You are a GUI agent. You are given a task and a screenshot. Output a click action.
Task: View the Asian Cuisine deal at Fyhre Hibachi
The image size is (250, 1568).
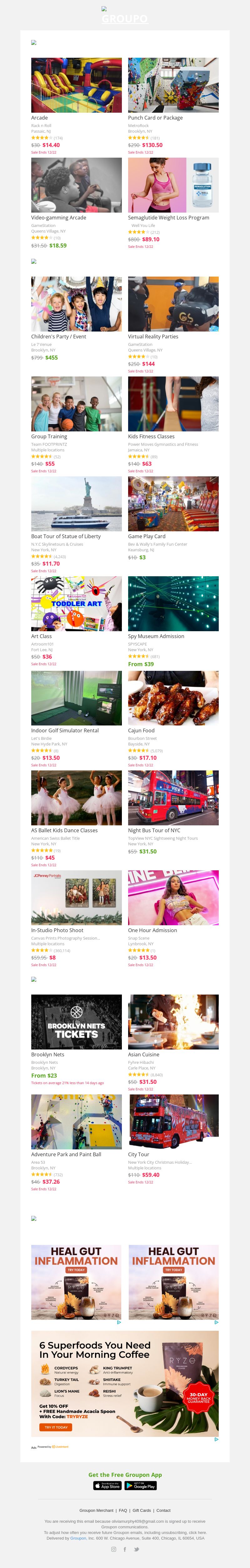(x=173, y=1021)
